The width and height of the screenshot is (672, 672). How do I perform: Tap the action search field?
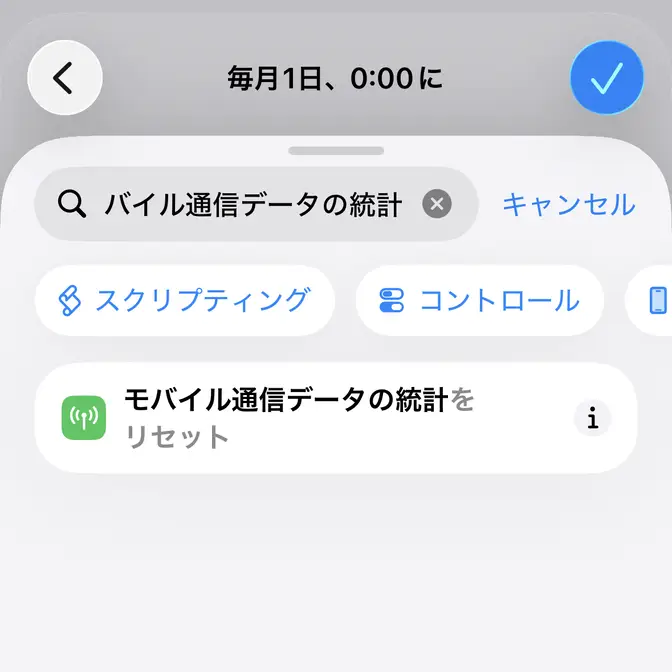[250, 204]
